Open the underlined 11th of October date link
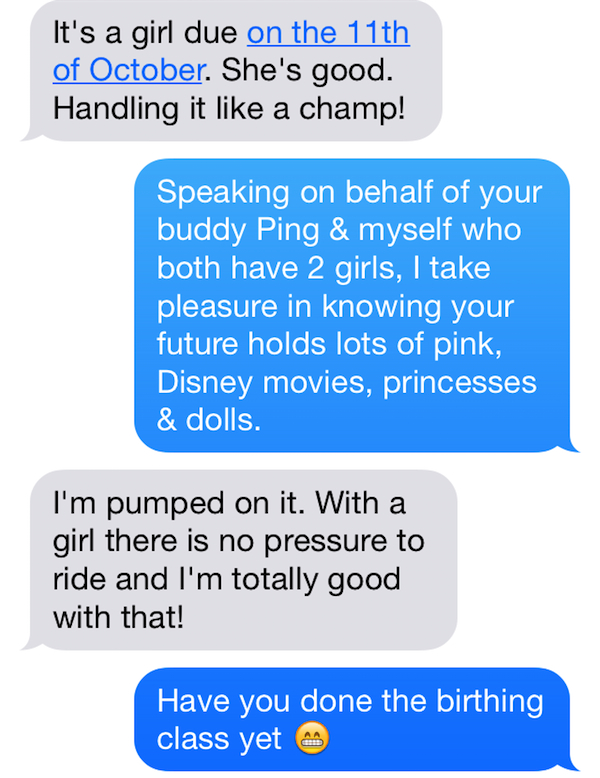Viewport: 600px width, 778px height. click(327, 34)
